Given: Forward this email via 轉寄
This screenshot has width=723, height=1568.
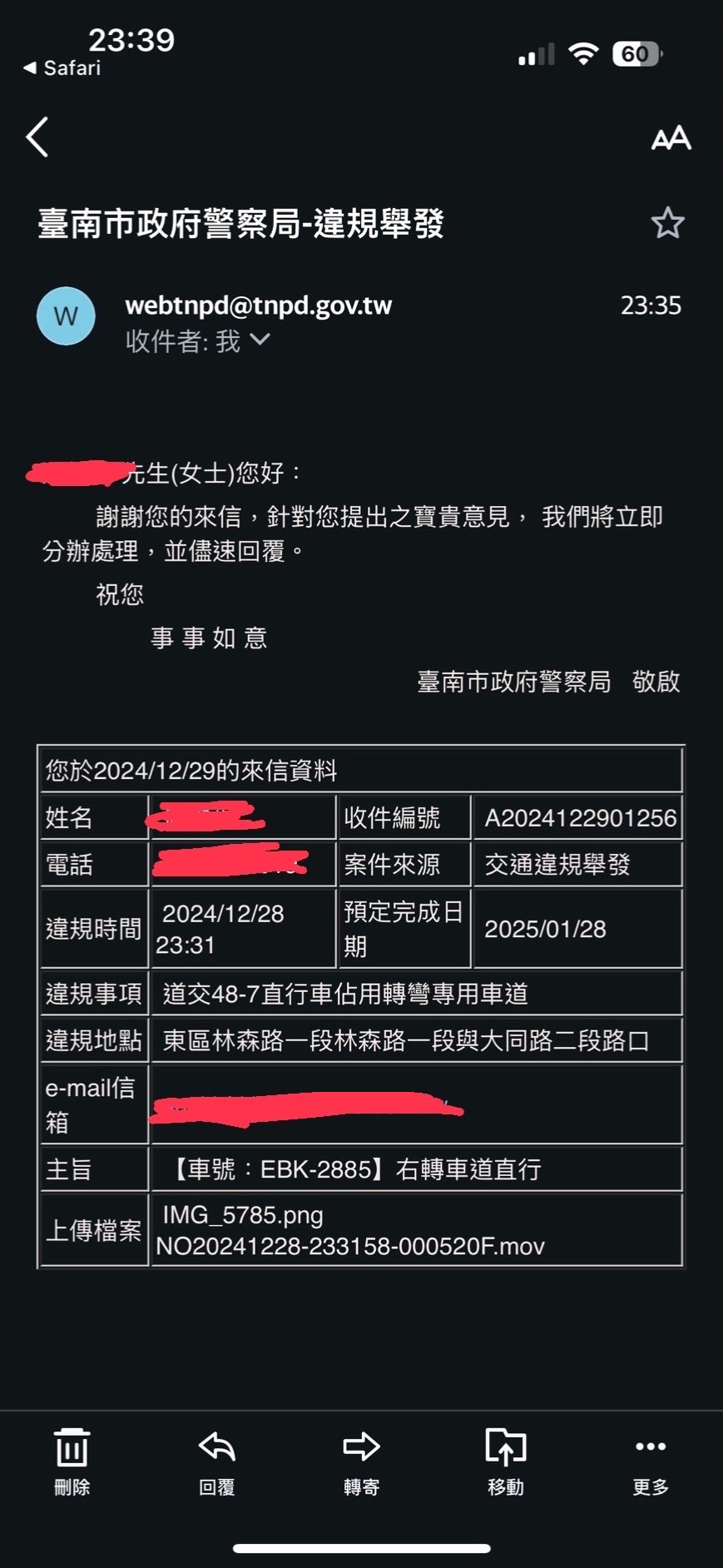Looking at the screenshot, I should coord(361,1461).
